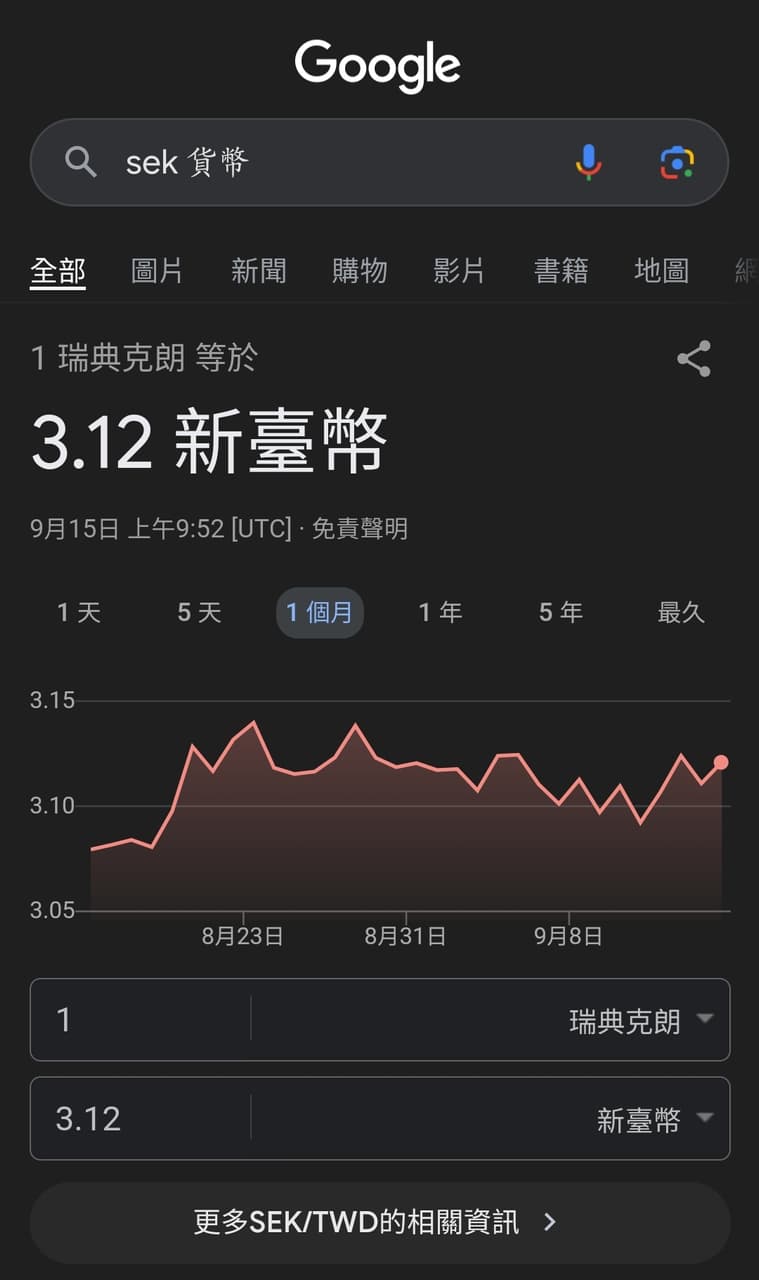Viewport: 759px width, 1280px height.
Task: Open the 瑞典克朗 currency dropdown
Action: (x=640, y=1020)
